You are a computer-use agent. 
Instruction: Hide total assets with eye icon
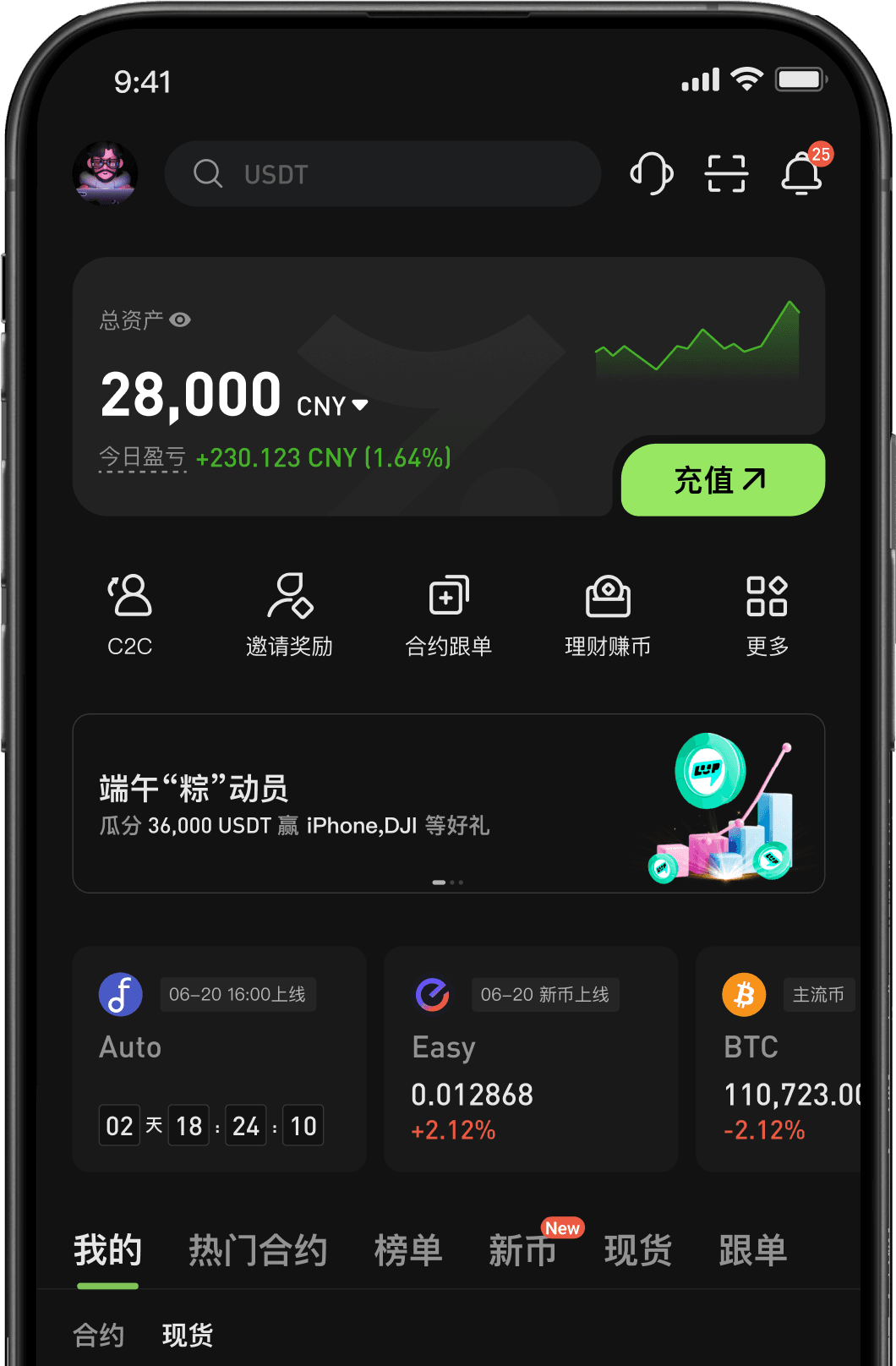click(x=180, y=320)
